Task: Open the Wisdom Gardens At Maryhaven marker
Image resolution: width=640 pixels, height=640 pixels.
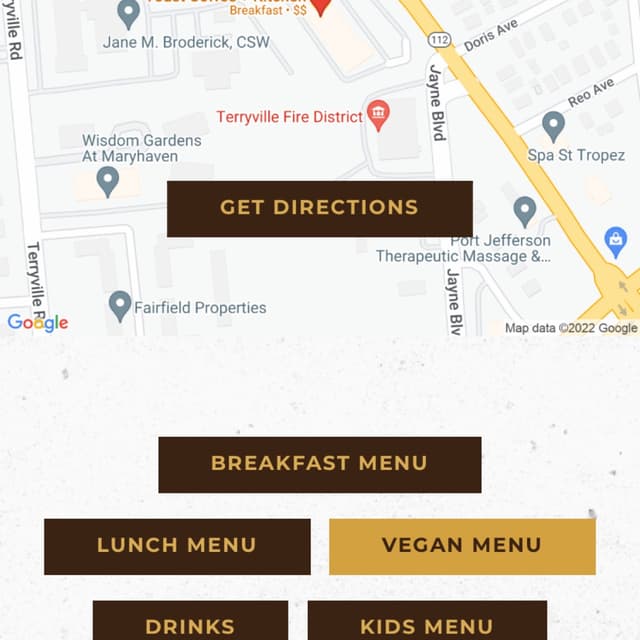Action: tap(108, 181)
